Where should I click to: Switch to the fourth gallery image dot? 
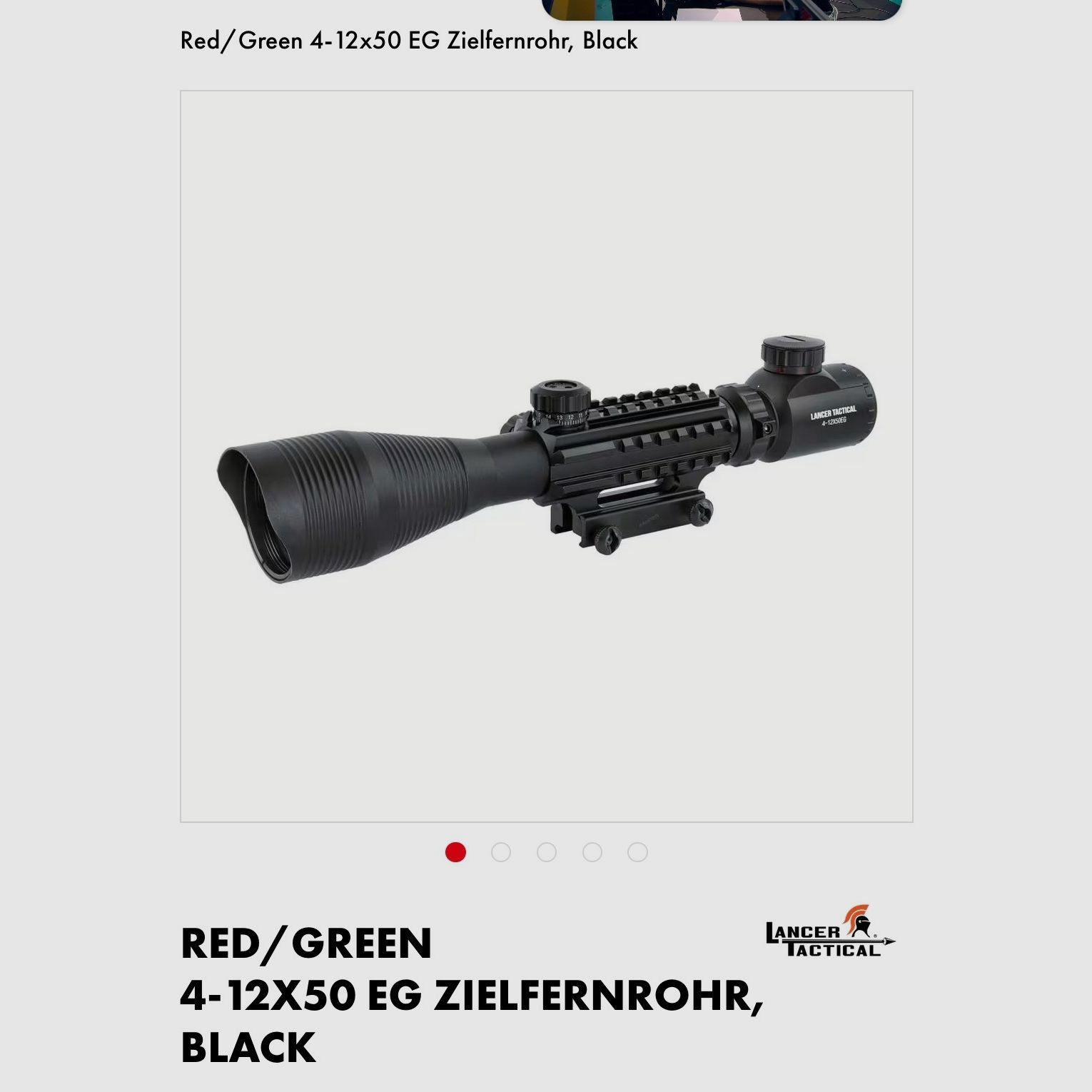pos(592,852)
